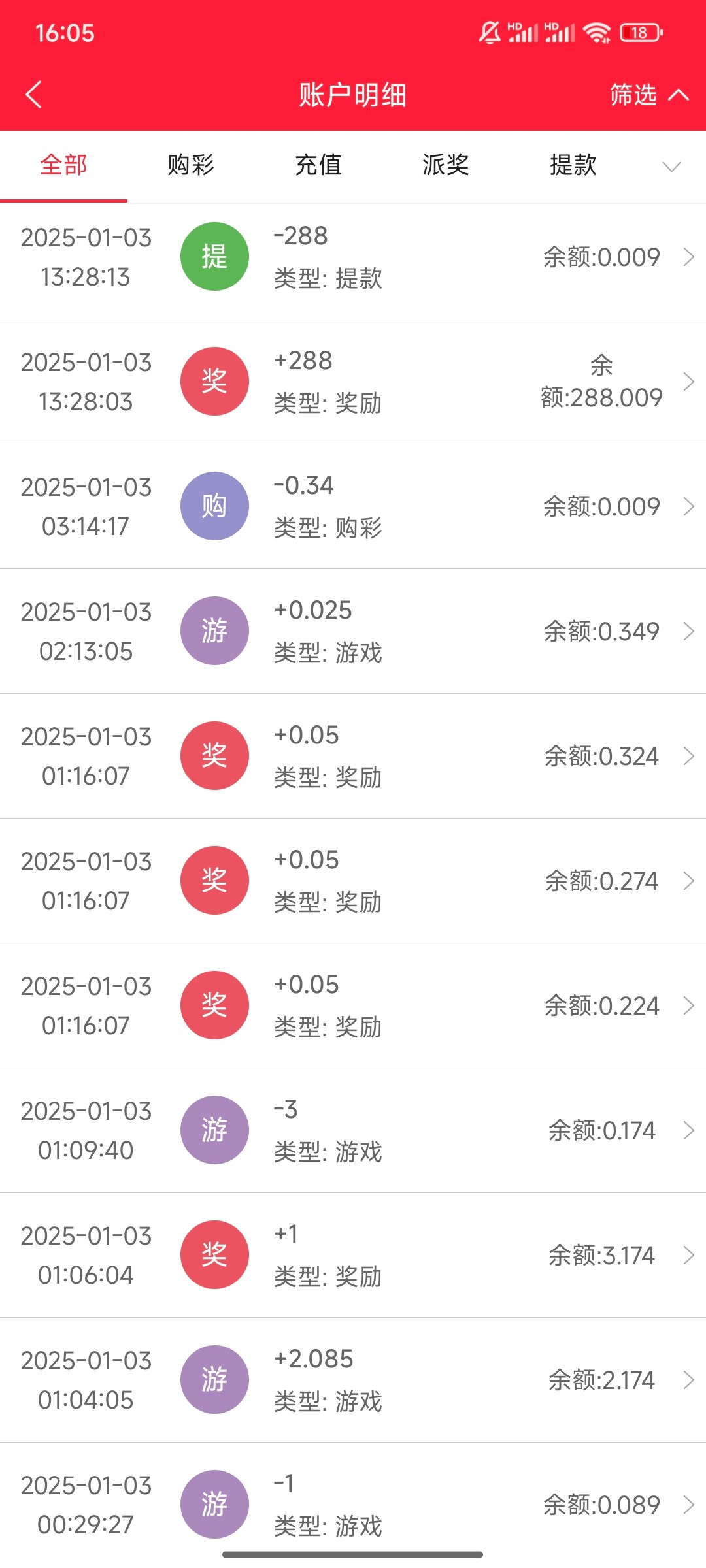
Task: Open the +2.085 游戏 record
Action: click(x=353, y=1380)
